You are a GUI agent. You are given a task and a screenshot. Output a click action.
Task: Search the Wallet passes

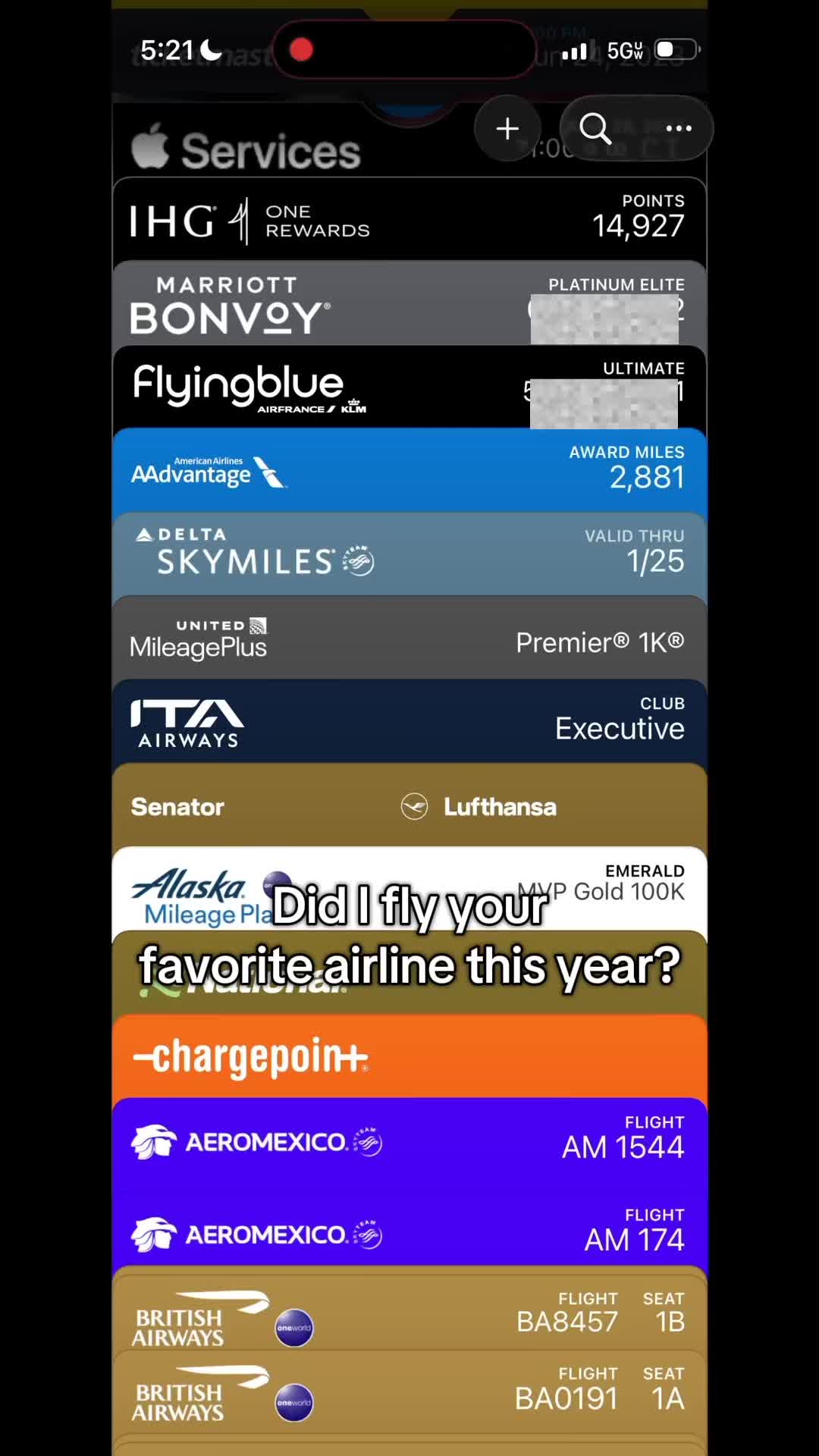point(595,129)
